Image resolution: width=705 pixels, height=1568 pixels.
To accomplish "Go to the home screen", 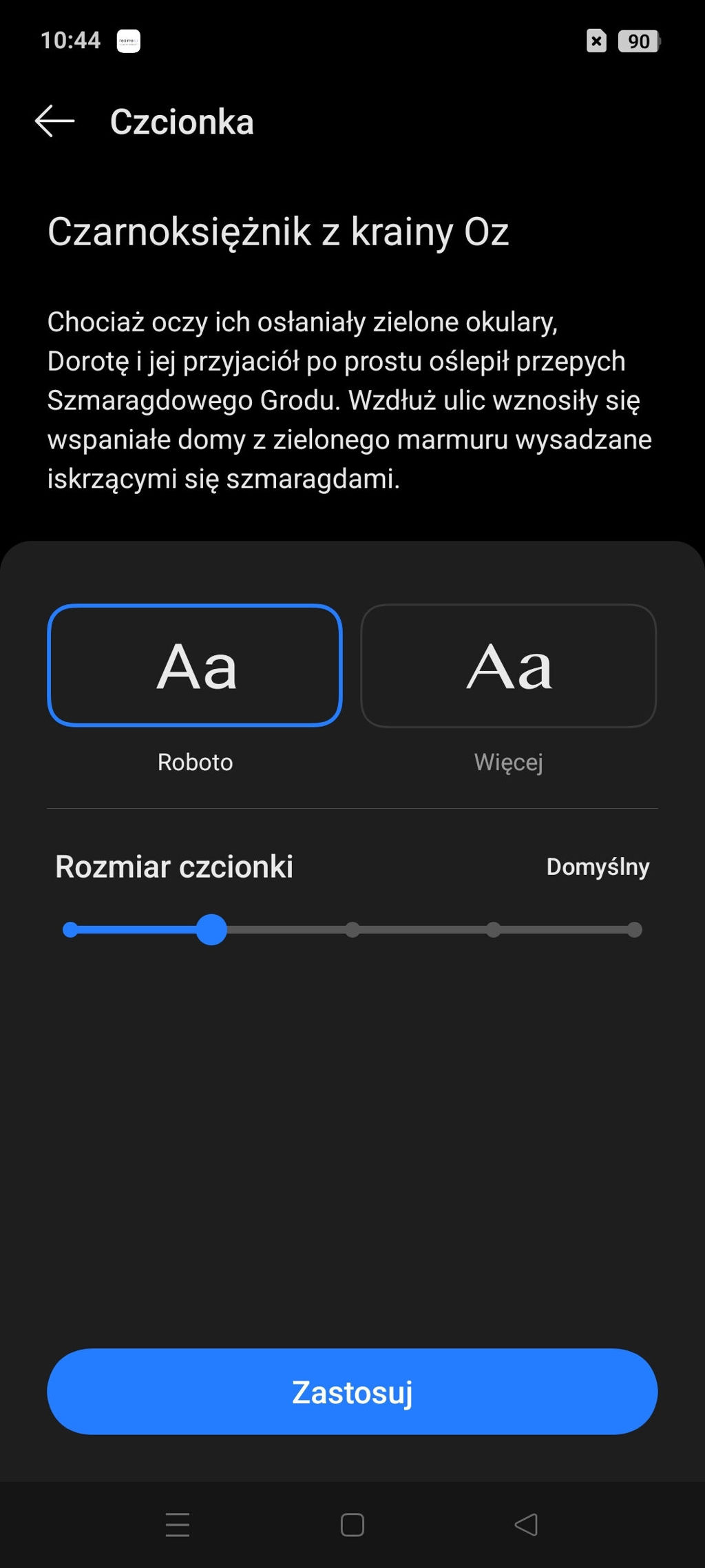I will pyautogui.click(x=352, y=1525).
